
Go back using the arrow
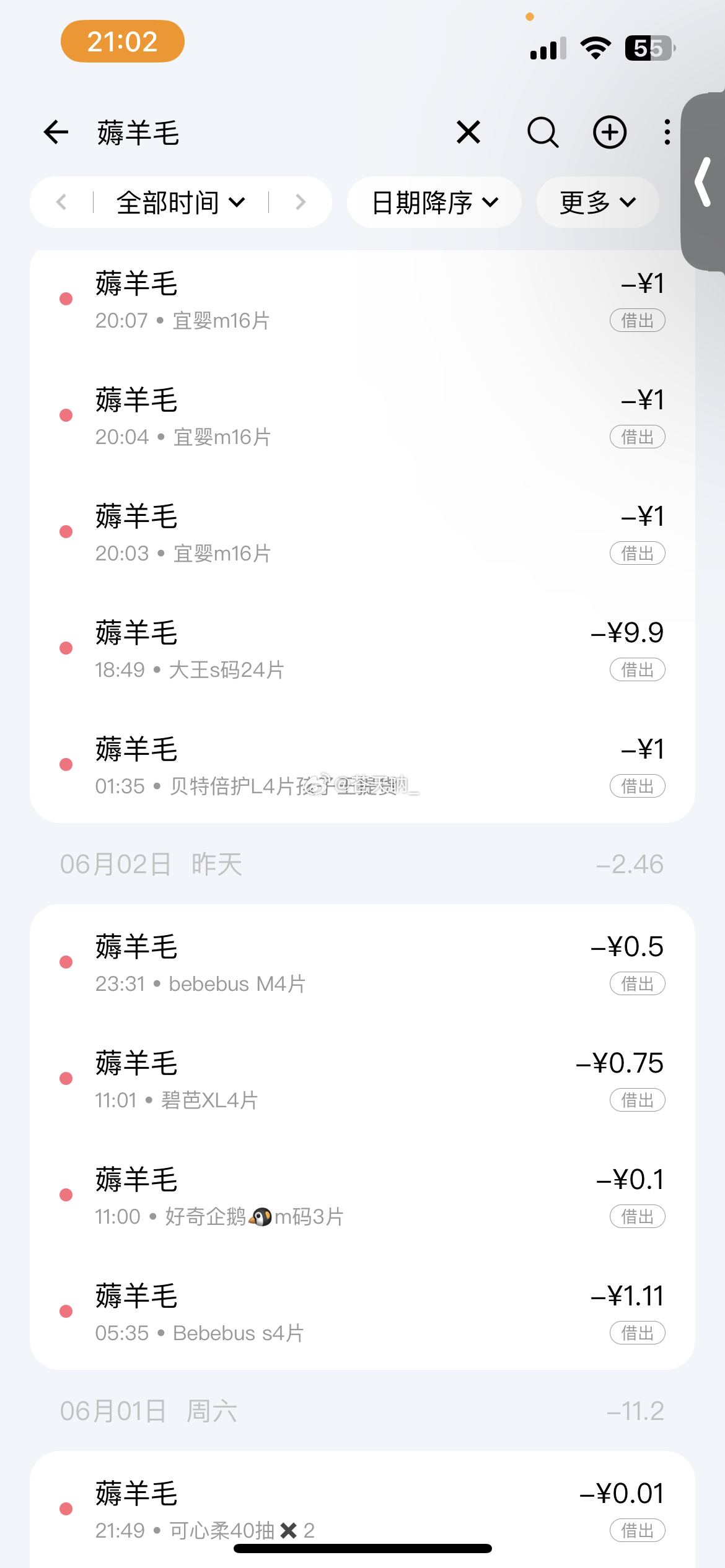pyautogui.click(x=56, y=133)
